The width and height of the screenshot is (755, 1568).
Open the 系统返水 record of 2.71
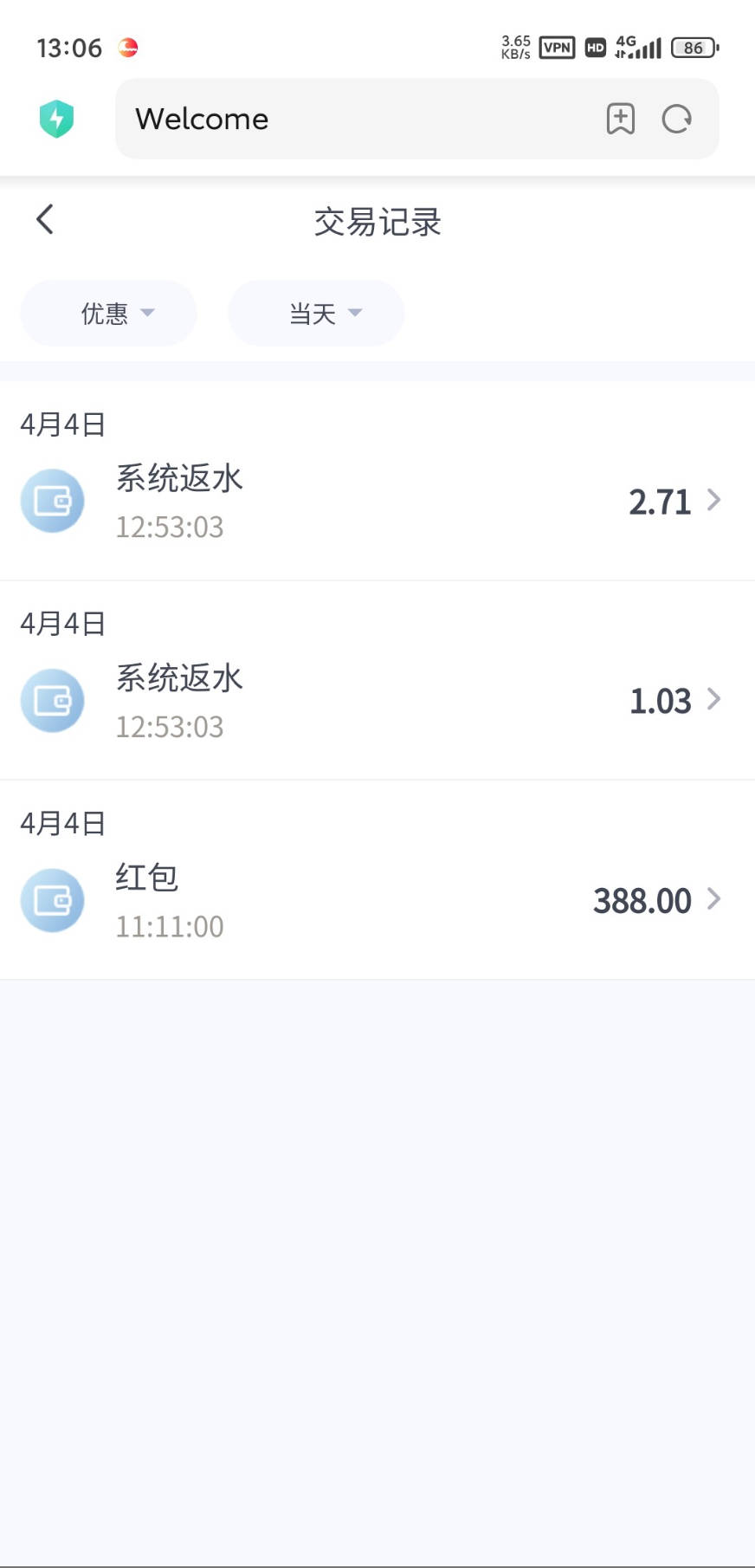tap(377, 482)
